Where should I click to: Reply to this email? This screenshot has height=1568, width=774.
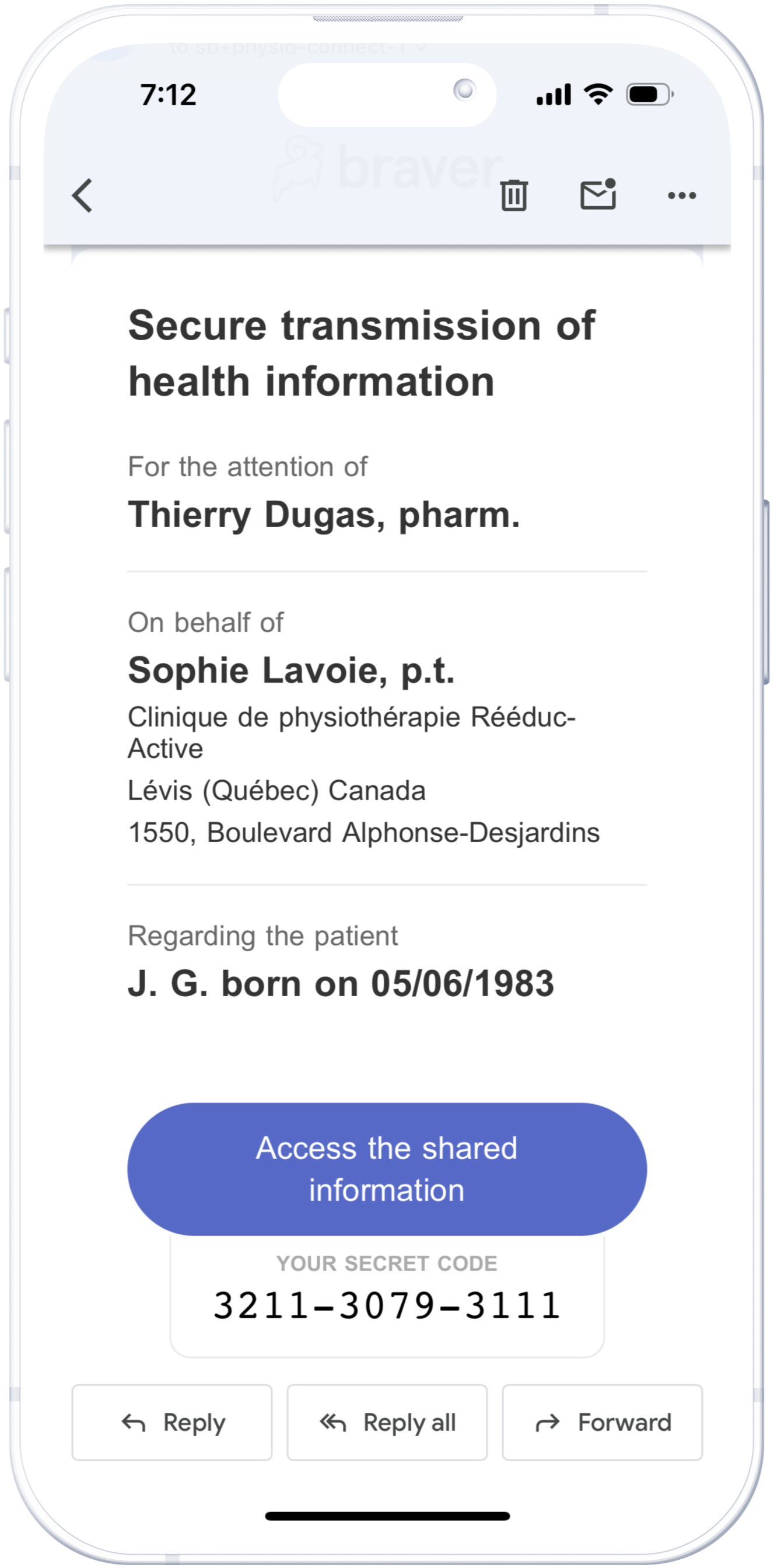[x=172, y=1423]
